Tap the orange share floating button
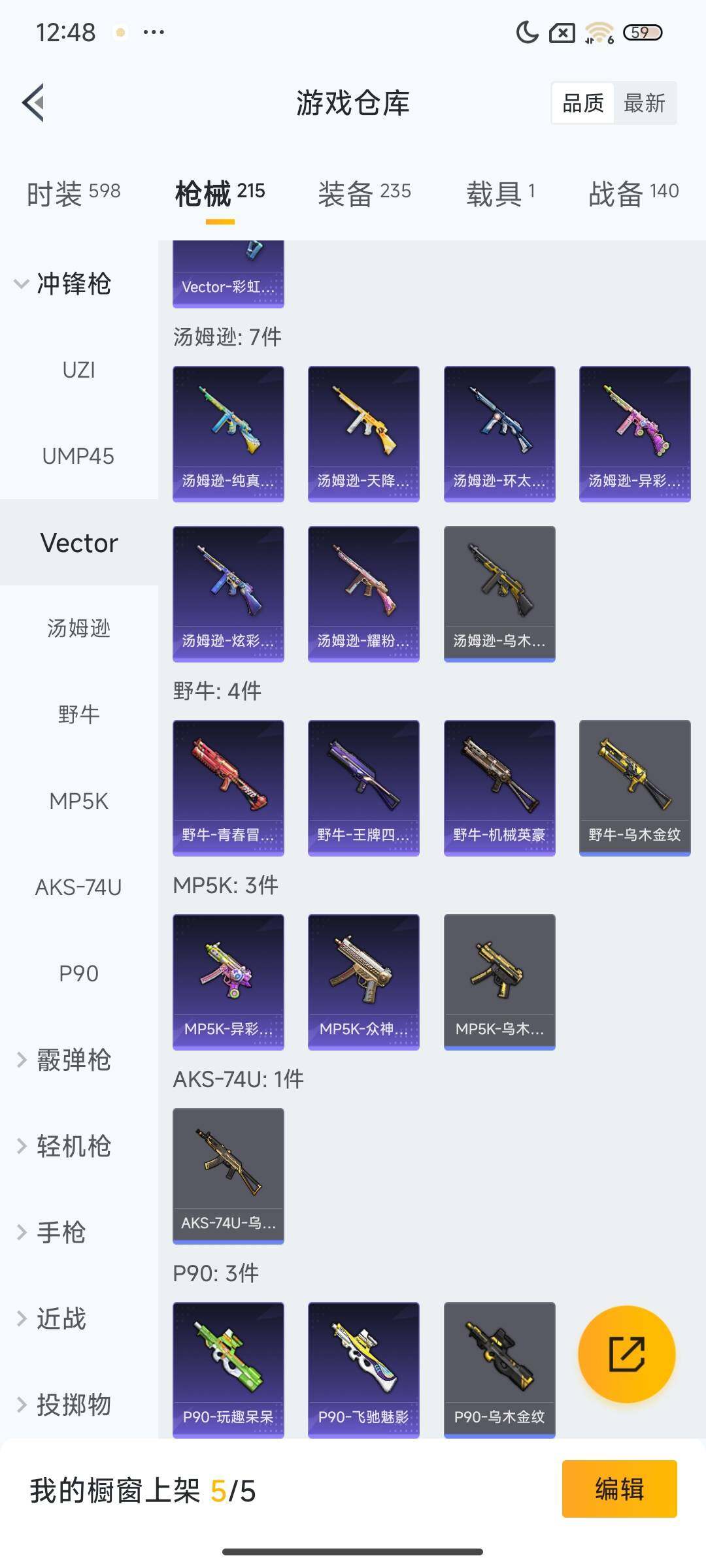 (x=626, y=1354)
